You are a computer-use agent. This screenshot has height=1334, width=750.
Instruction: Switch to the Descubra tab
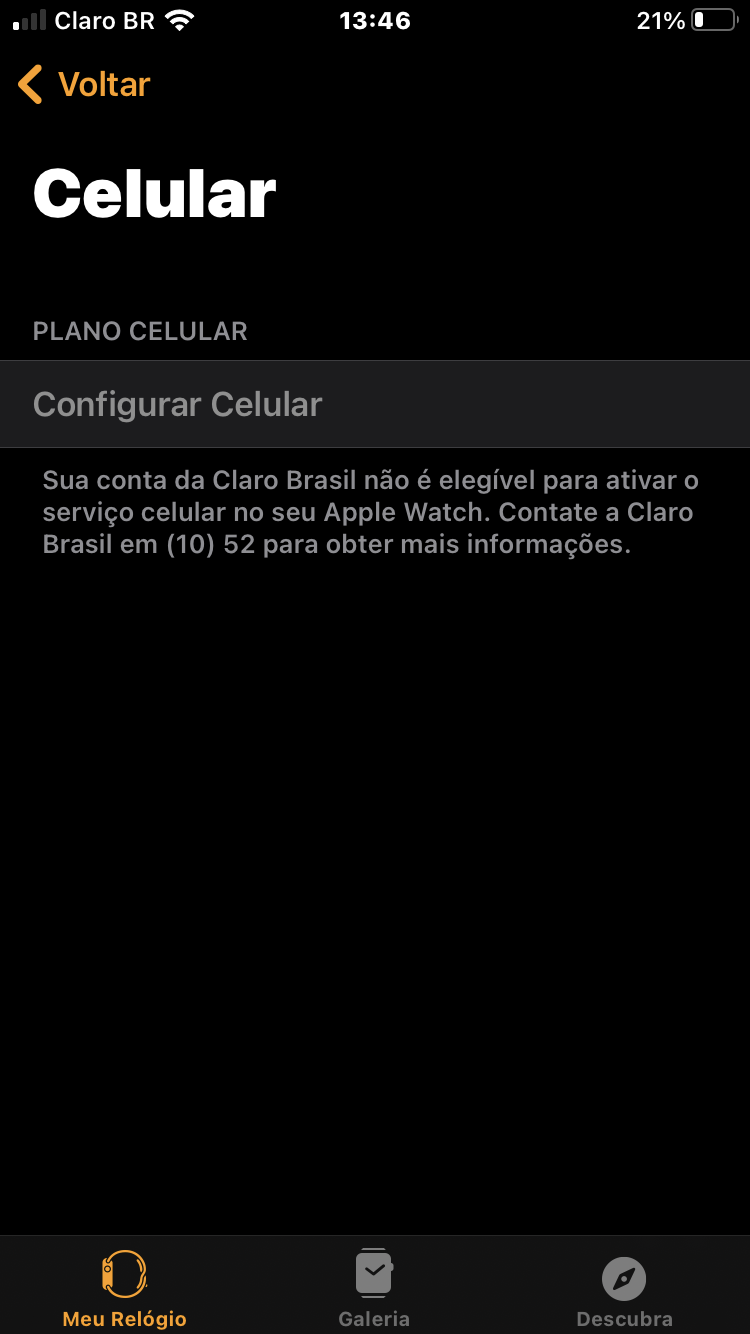[624, 1287]
